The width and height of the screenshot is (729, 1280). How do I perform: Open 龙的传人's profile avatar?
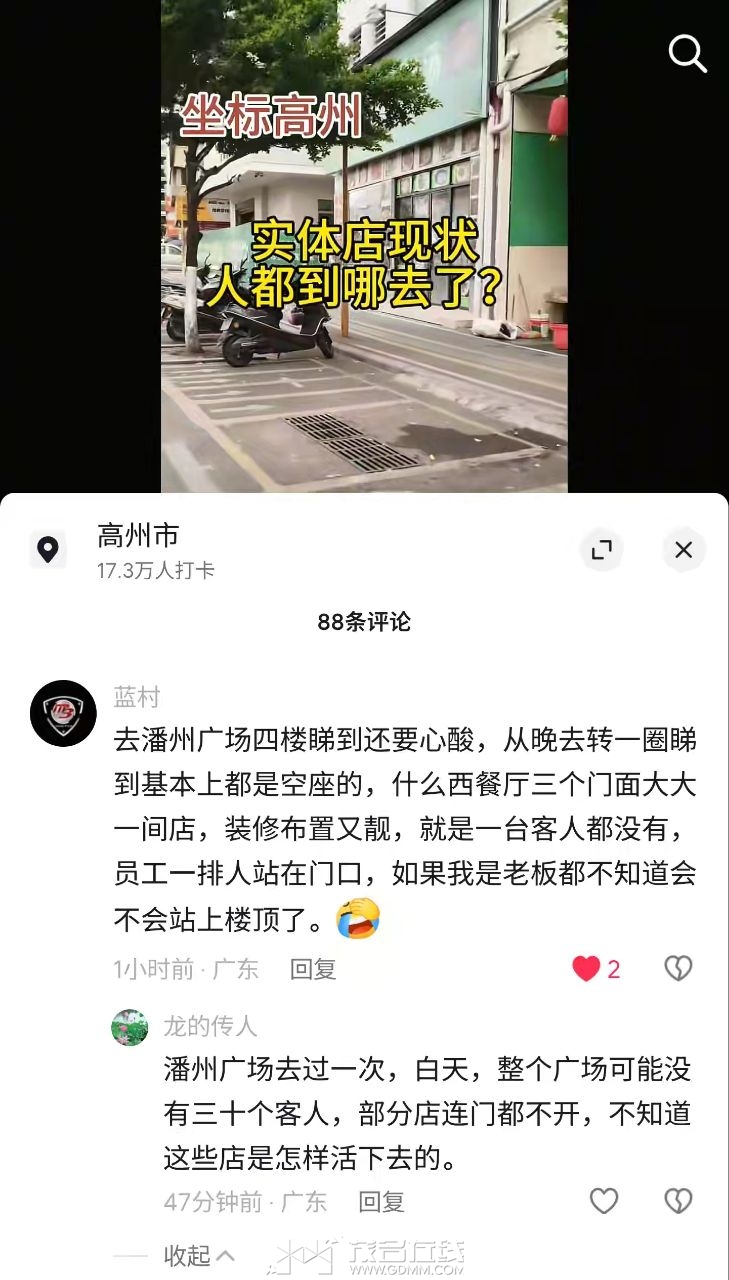130,1027
